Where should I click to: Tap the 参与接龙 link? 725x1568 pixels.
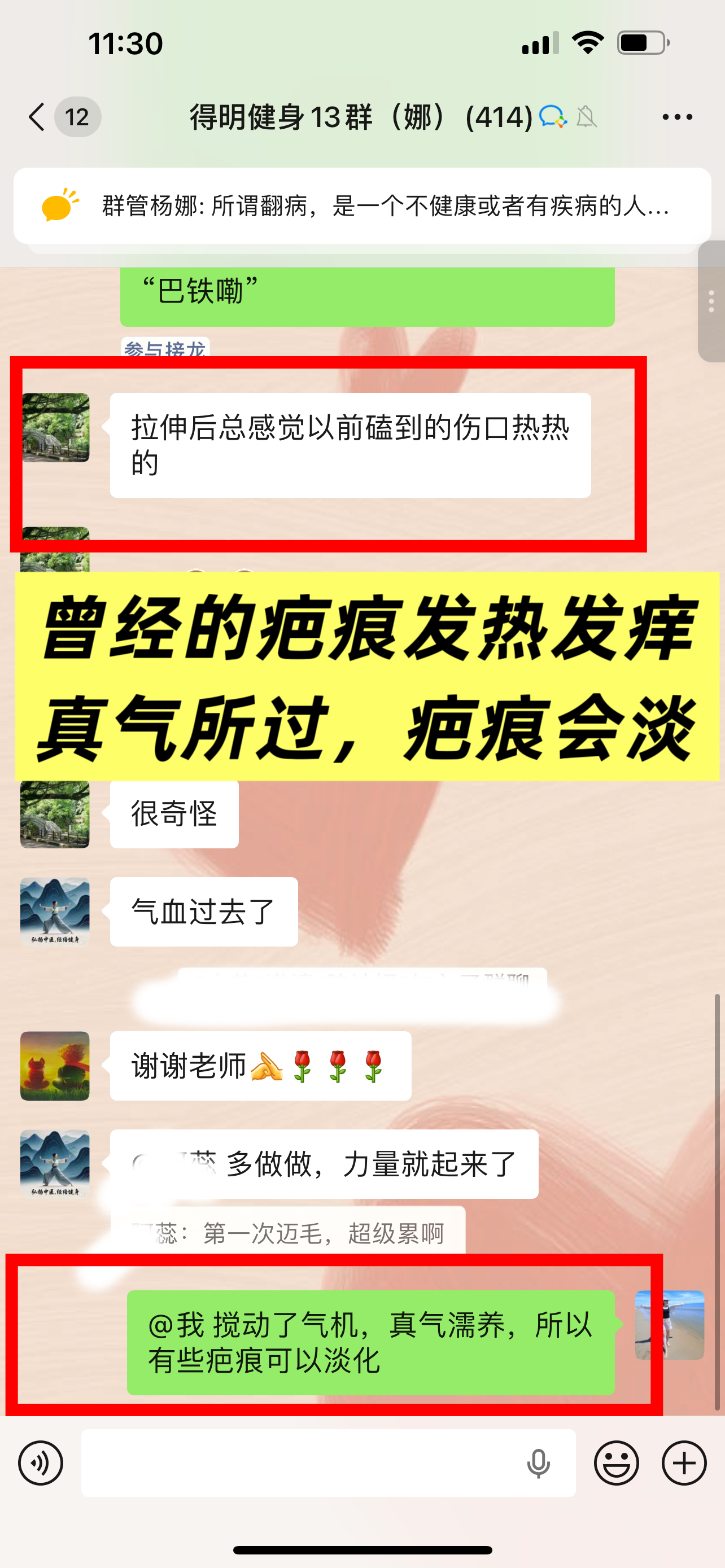coord(164,348)
